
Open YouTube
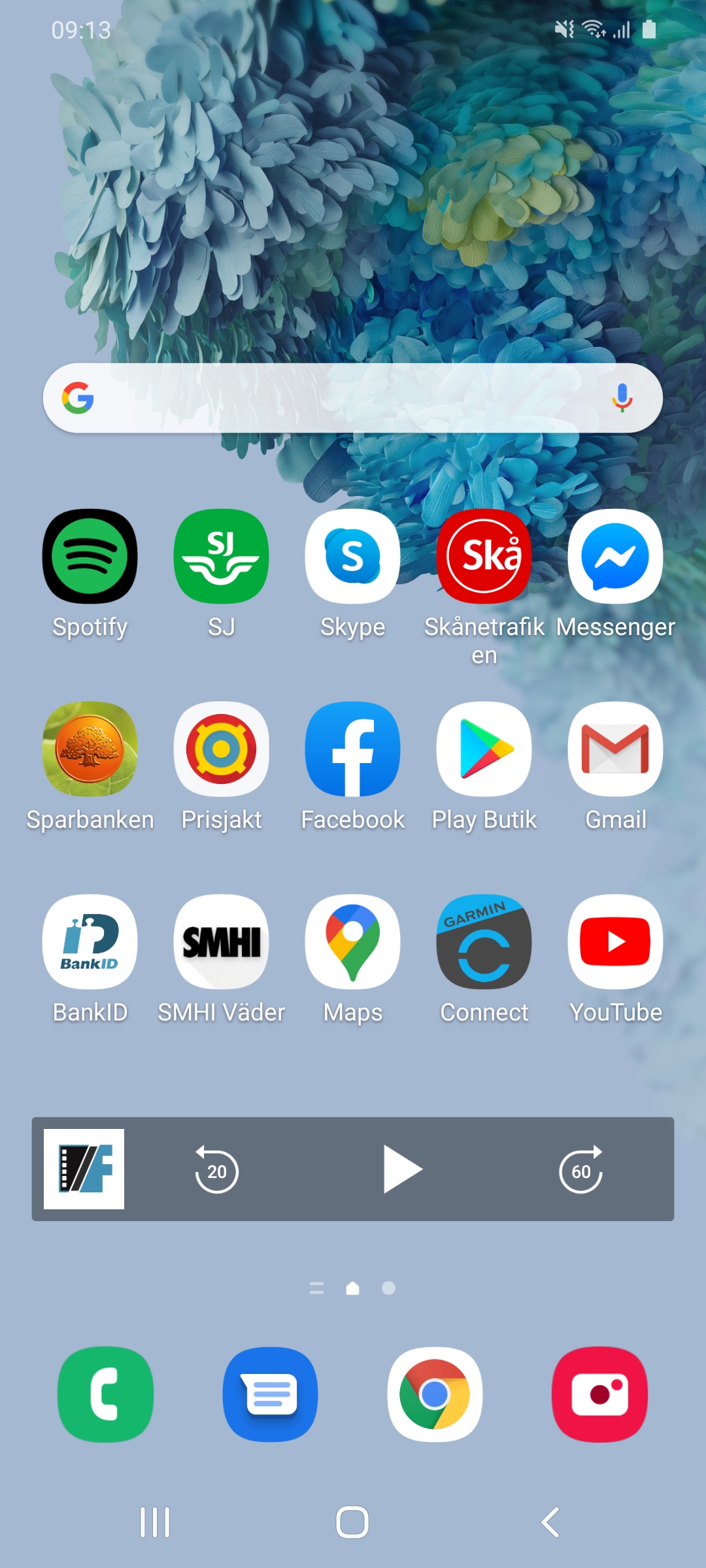615,942
